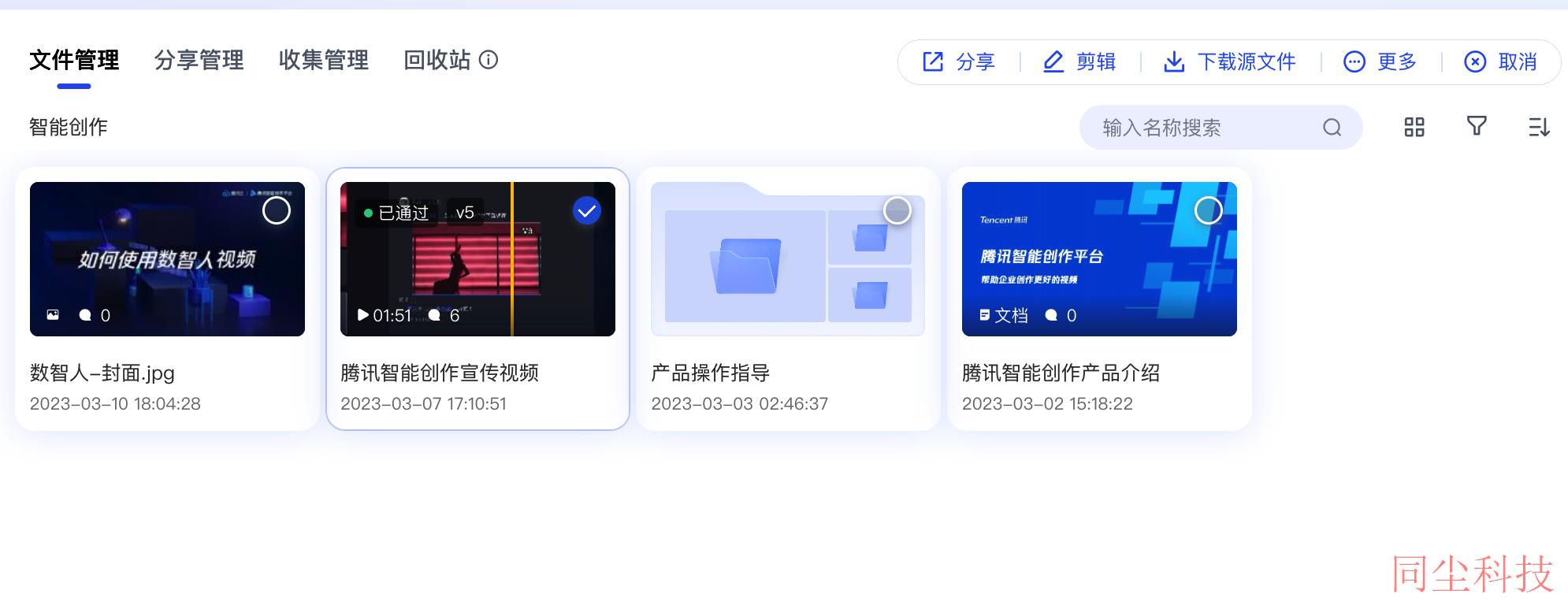Switch to grid view layout
Image resolution: width=1568 pixels, height=605 pixels.
click(x=1414, y=127)
